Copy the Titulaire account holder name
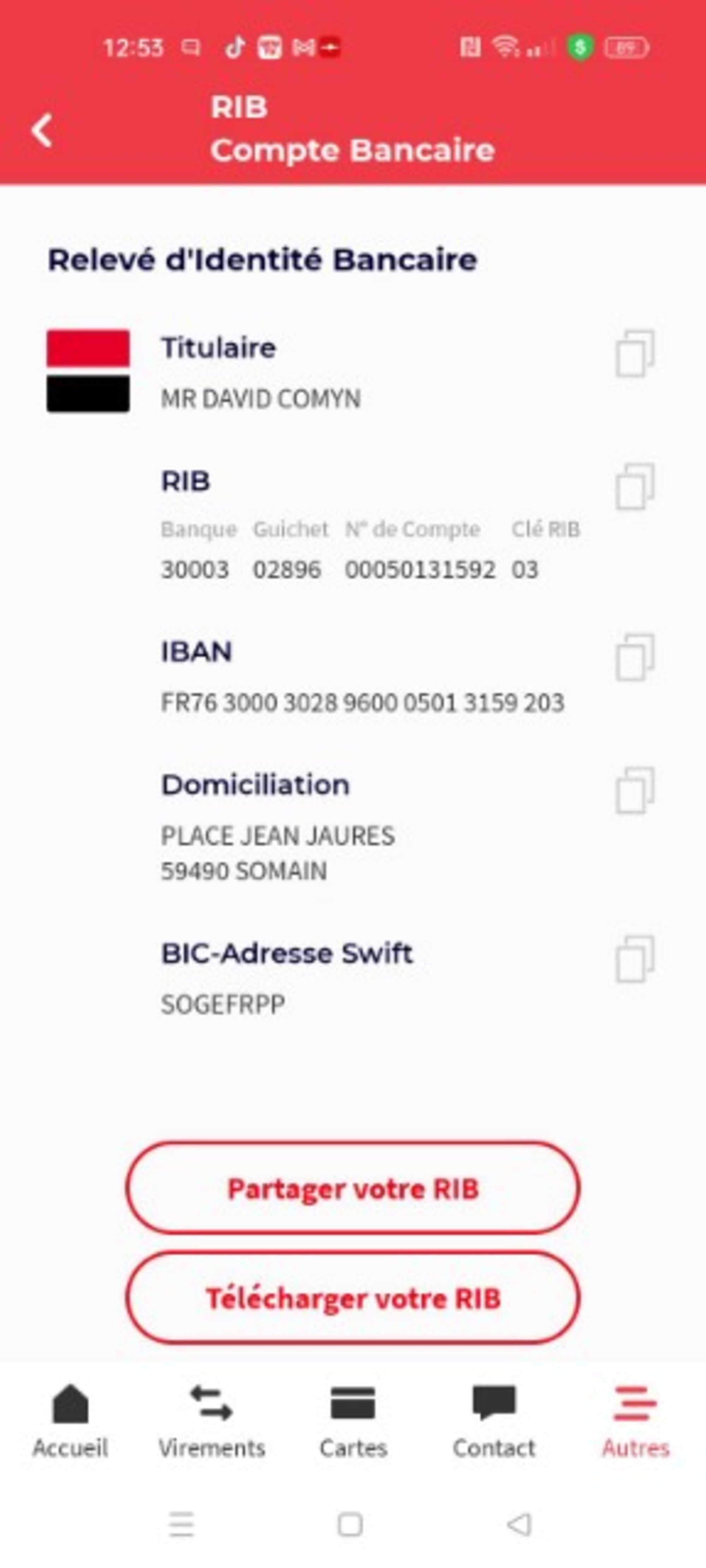Screen dimensions: 706x1568 click(635, 354)
